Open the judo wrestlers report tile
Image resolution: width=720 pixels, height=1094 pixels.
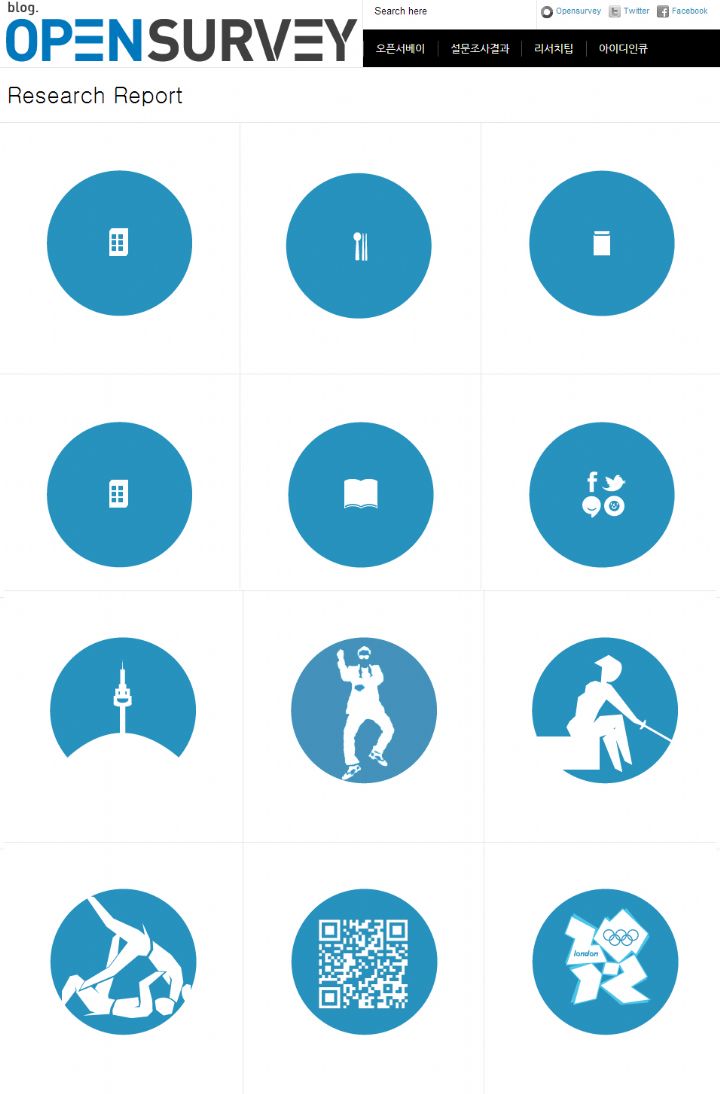123,961
